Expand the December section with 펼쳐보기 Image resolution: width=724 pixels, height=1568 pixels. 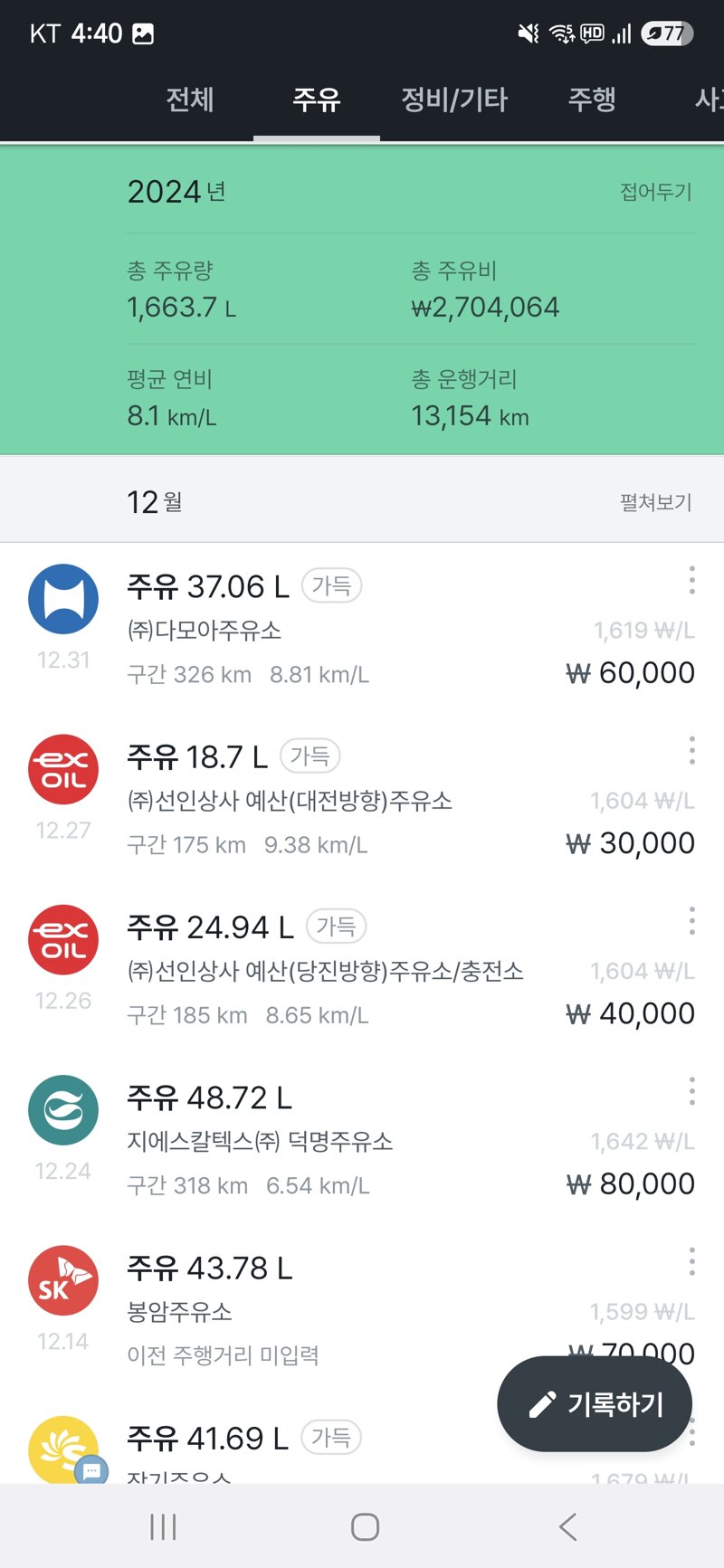(655, 502)
